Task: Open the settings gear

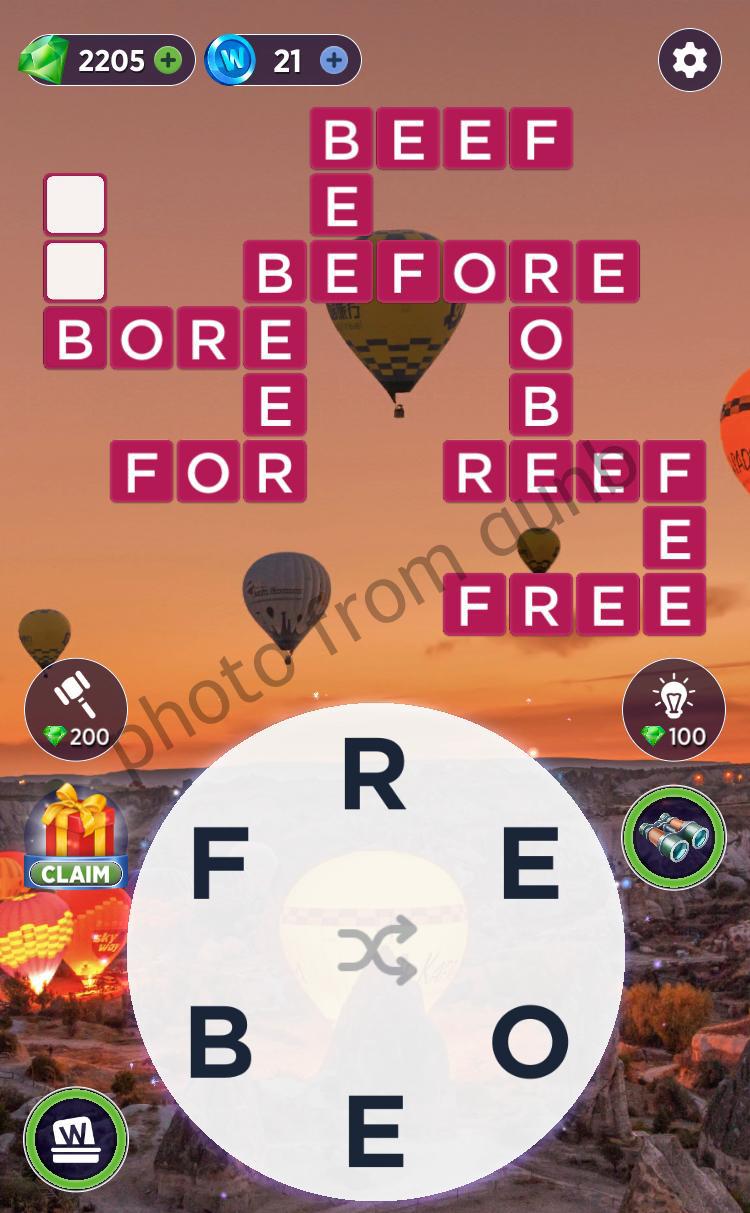Action: click(x=689, y=61)
